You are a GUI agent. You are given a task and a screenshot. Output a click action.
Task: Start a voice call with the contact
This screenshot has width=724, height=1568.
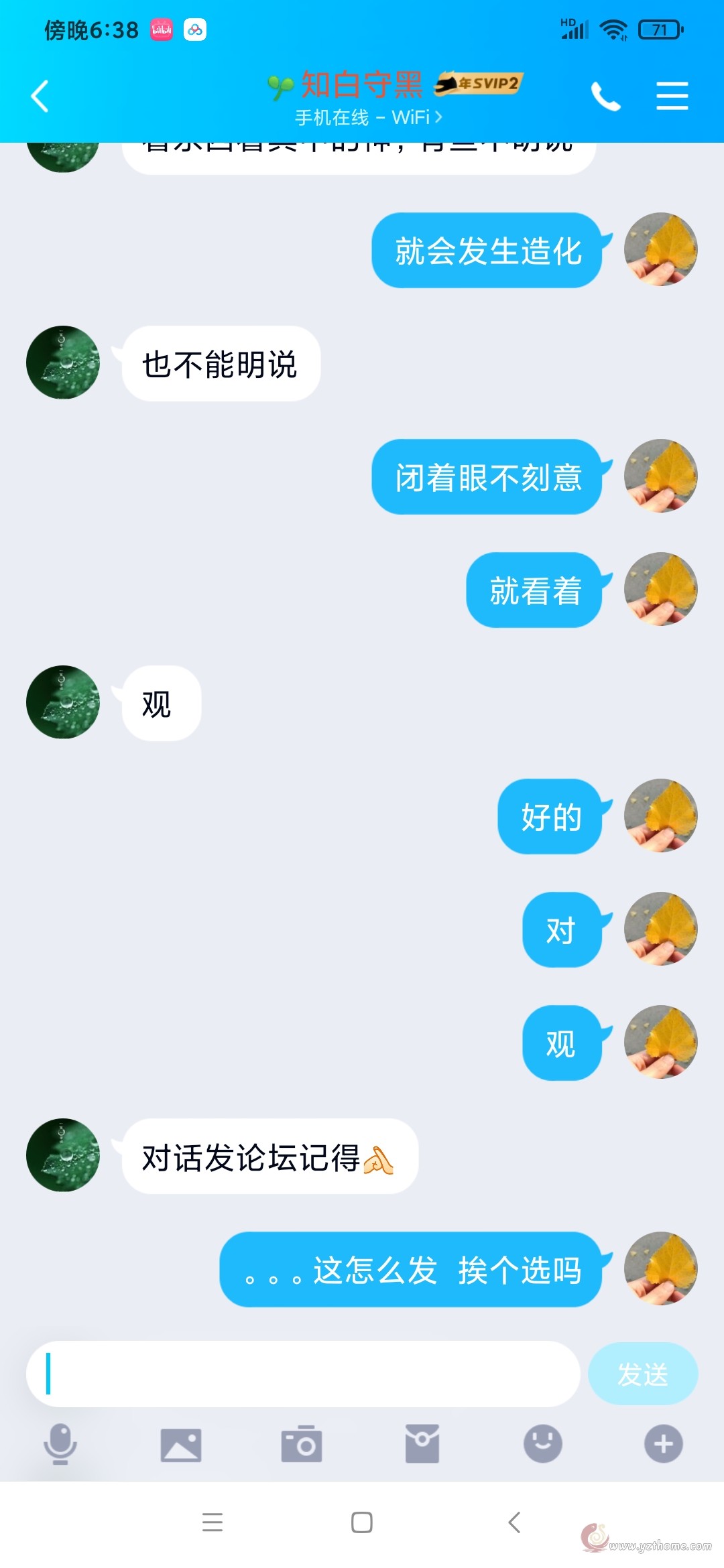605,96
